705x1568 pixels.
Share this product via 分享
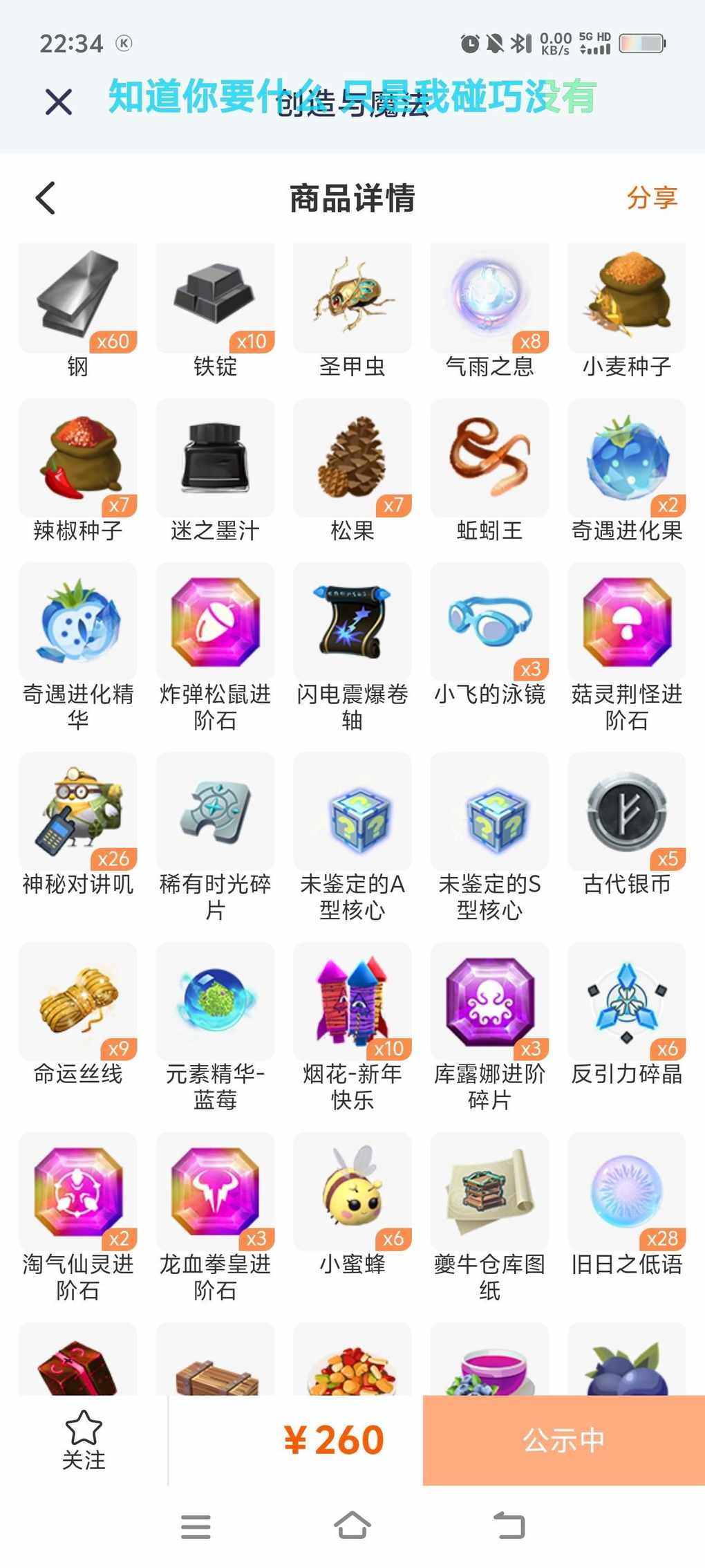(651, 199)
